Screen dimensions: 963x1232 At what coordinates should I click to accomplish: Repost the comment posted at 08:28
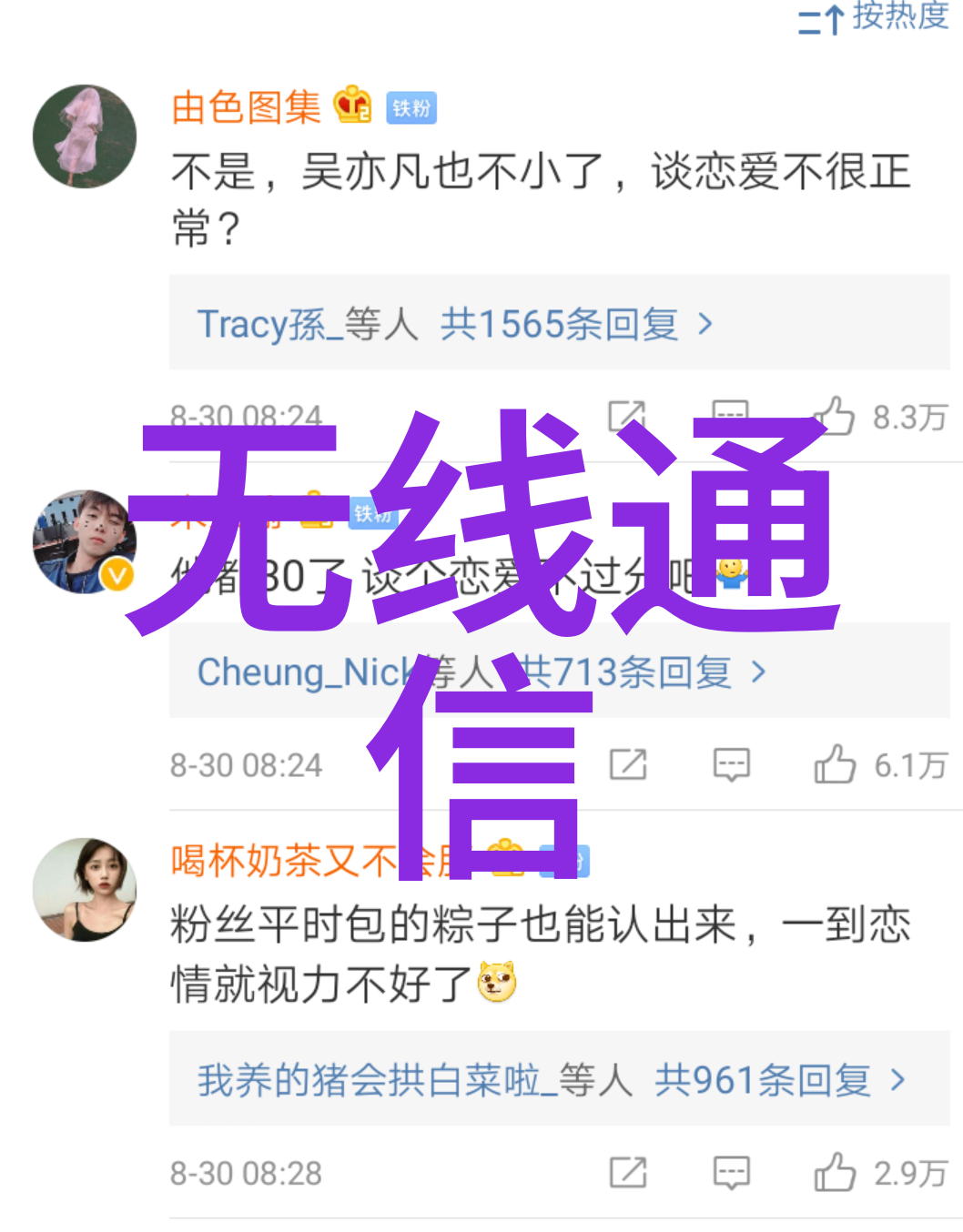(628, 1173)
